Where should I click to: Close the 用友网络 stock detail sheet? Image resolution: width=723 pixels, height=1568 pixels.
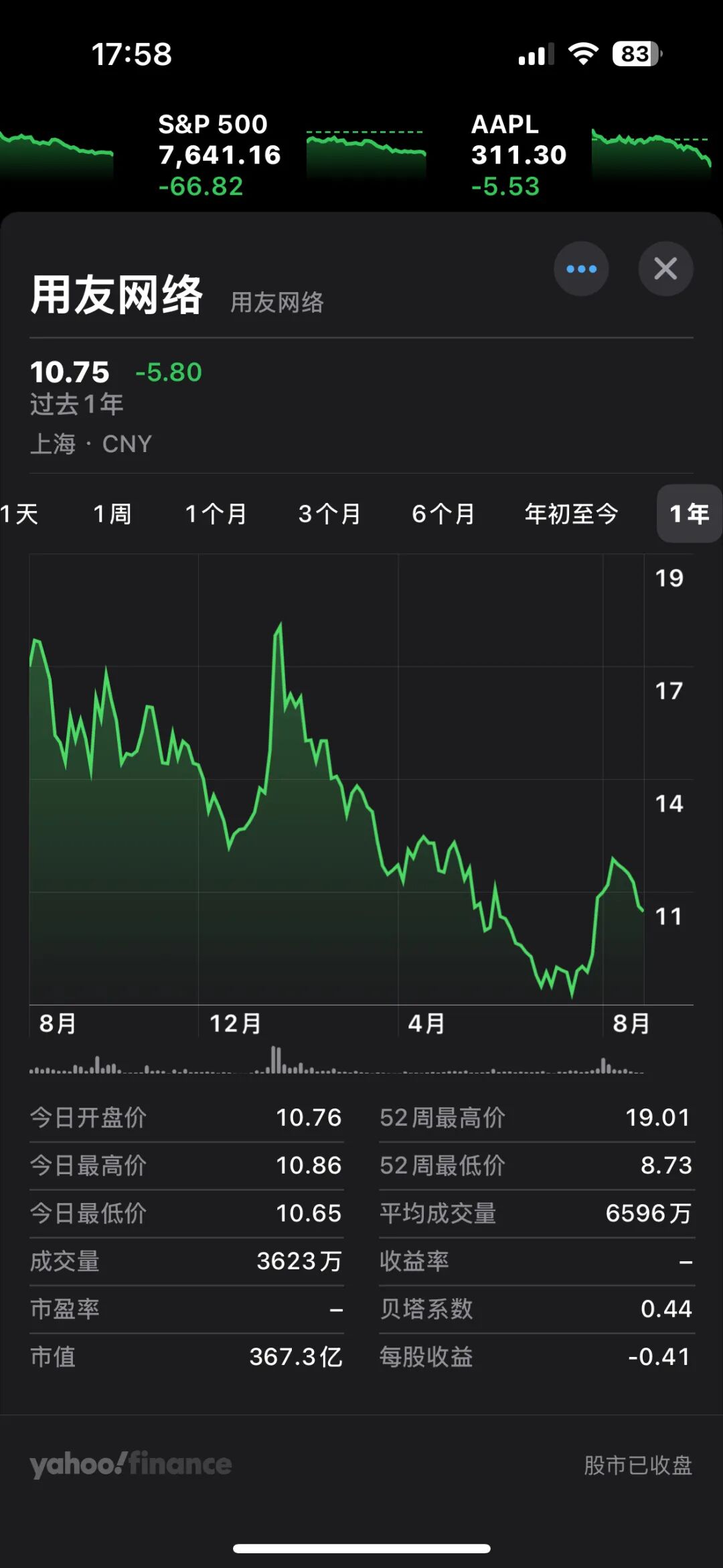coord(665,269)
